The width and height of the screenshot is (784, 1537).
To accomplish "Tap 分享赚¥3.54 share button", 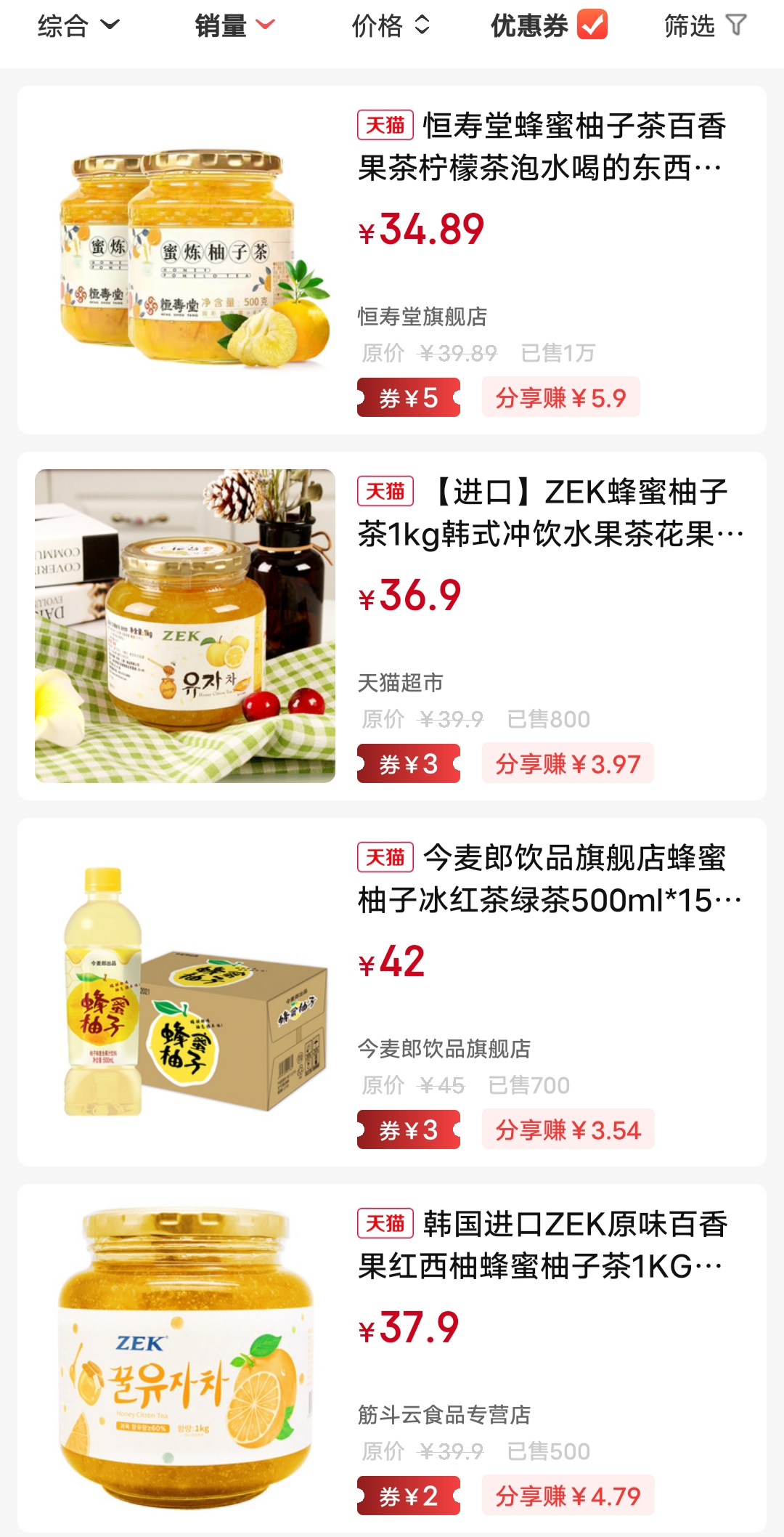I will 568,1130.
